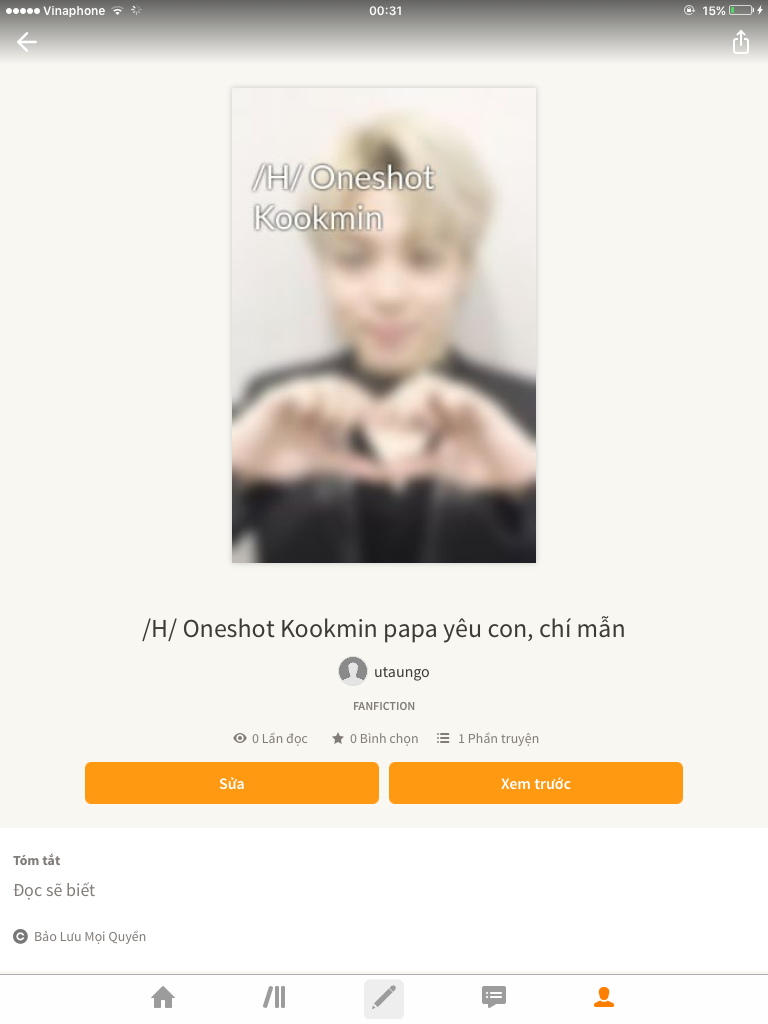Select the Write pencil tab
The image size is (768, 1024).
click(384, 997)
